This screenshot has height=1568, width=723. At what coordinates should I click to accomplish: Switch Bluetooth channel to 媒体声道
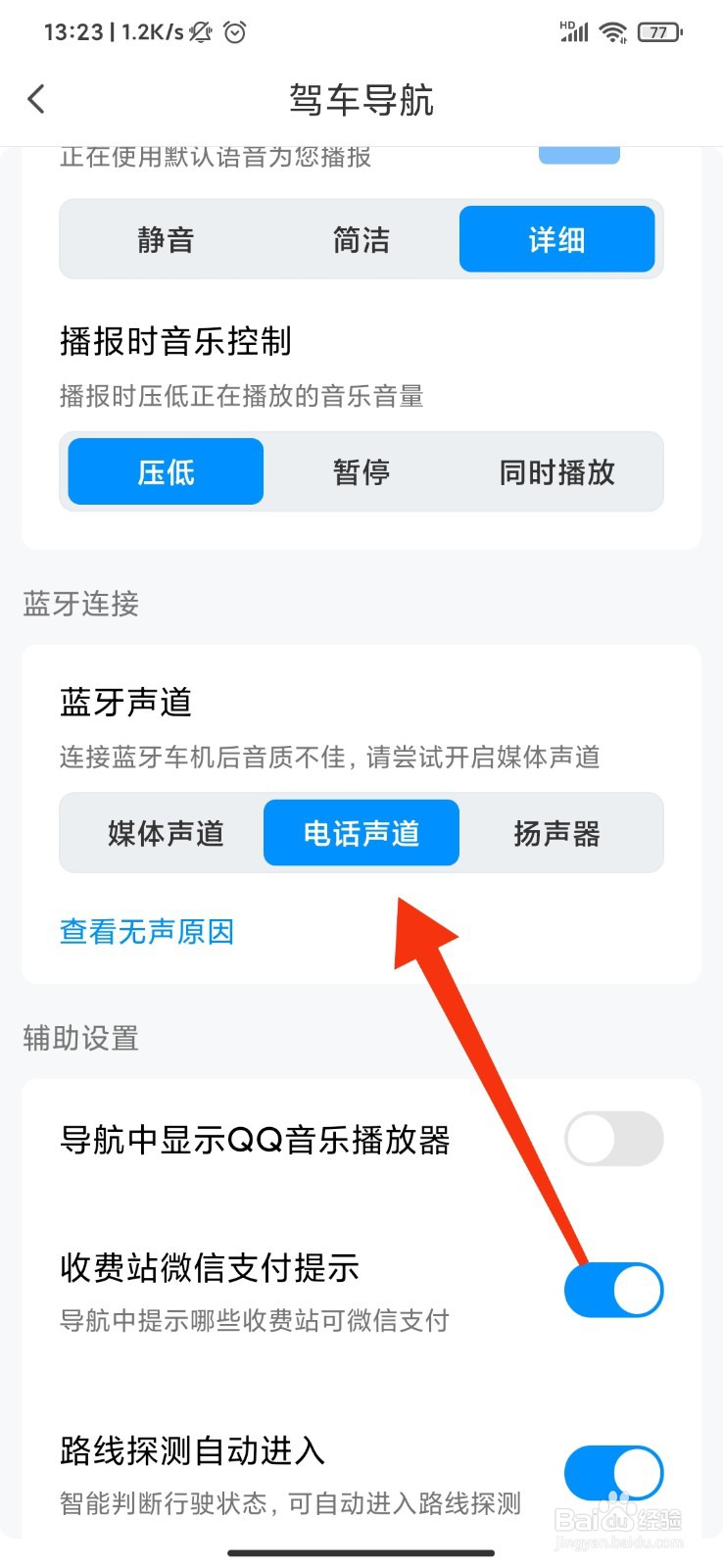pyautogui.click(x=165, y=833)
